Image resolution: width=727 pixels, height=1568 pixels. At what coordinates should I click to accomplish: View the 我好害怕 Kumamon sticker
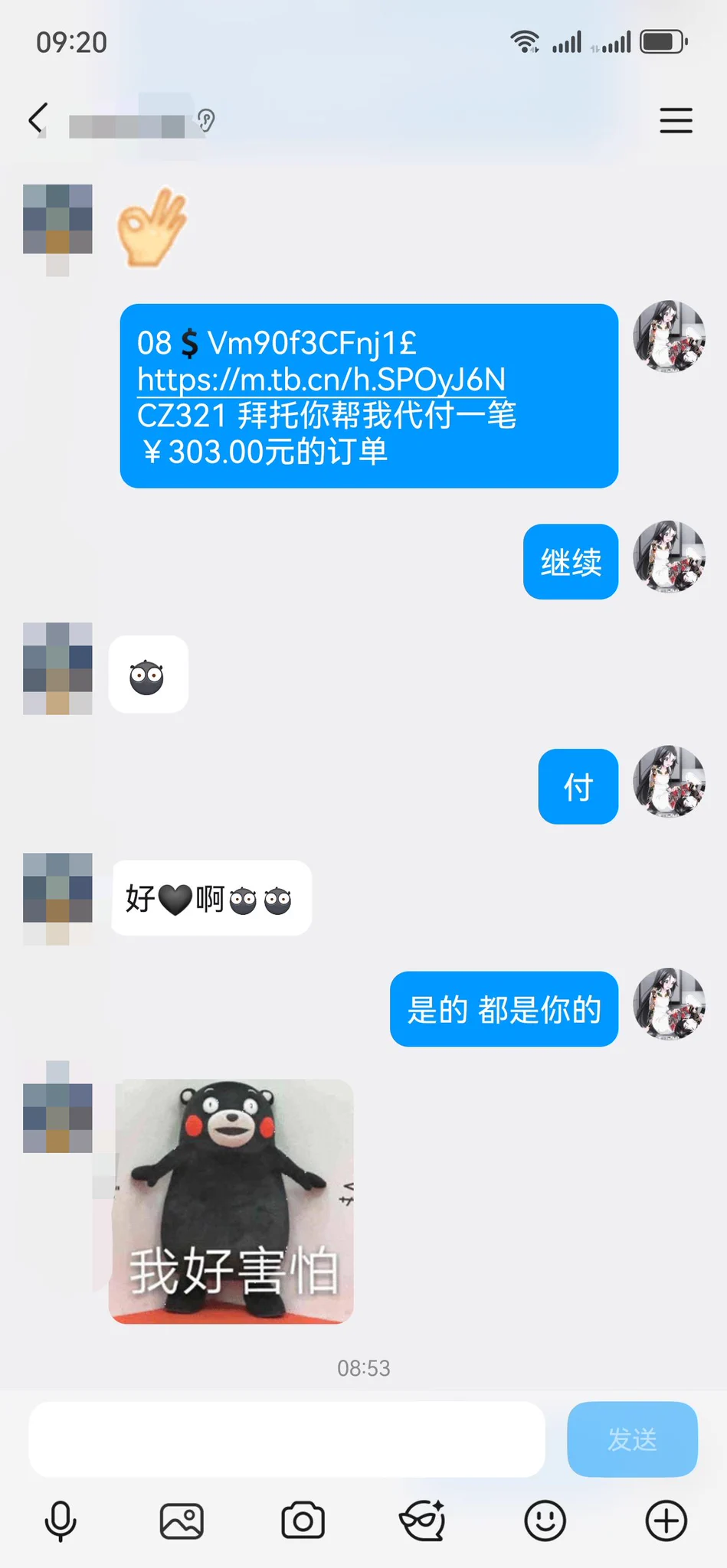pos(231,1200)
